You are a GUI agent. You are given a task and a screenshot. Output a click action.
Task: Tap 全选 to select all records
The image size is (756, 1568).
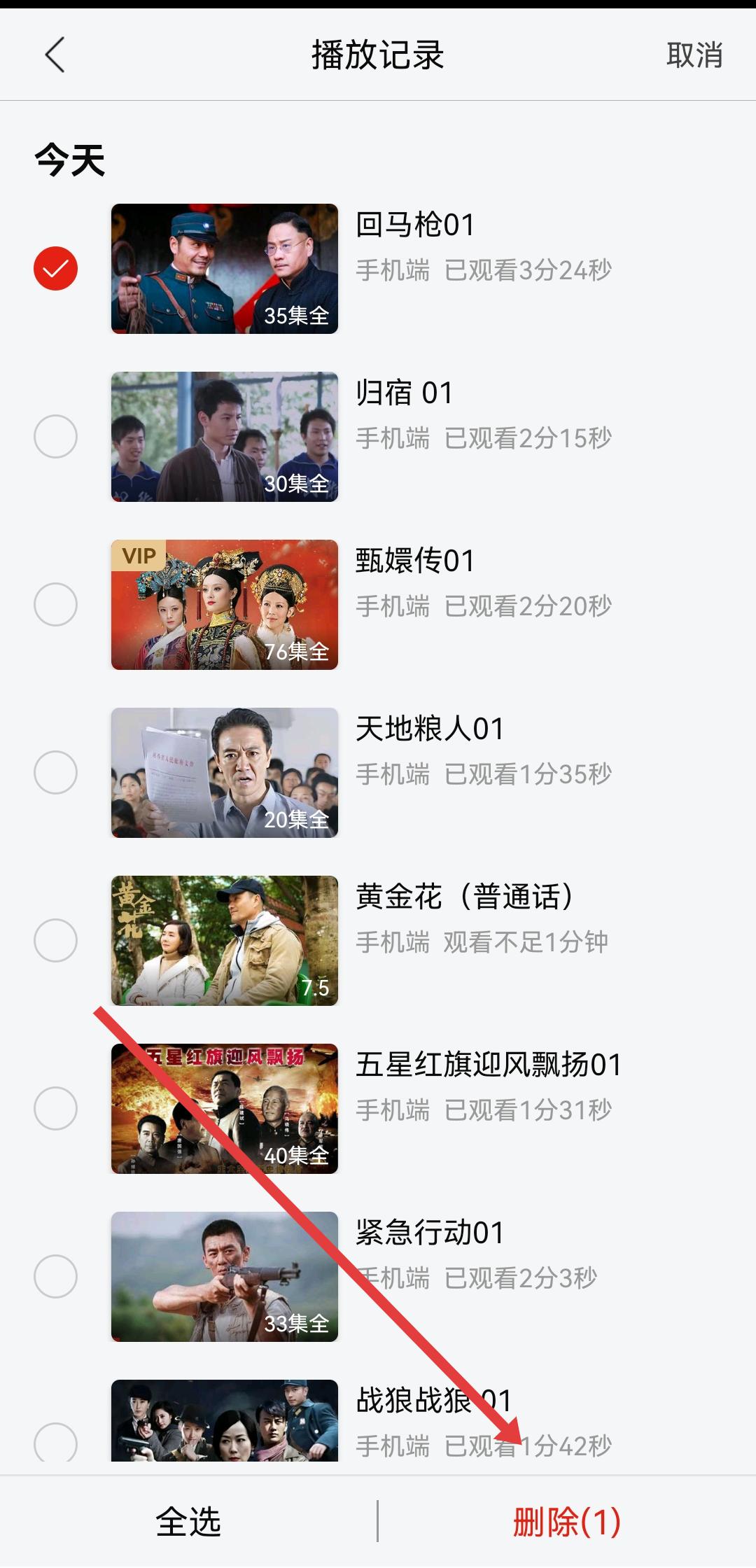188,1522
